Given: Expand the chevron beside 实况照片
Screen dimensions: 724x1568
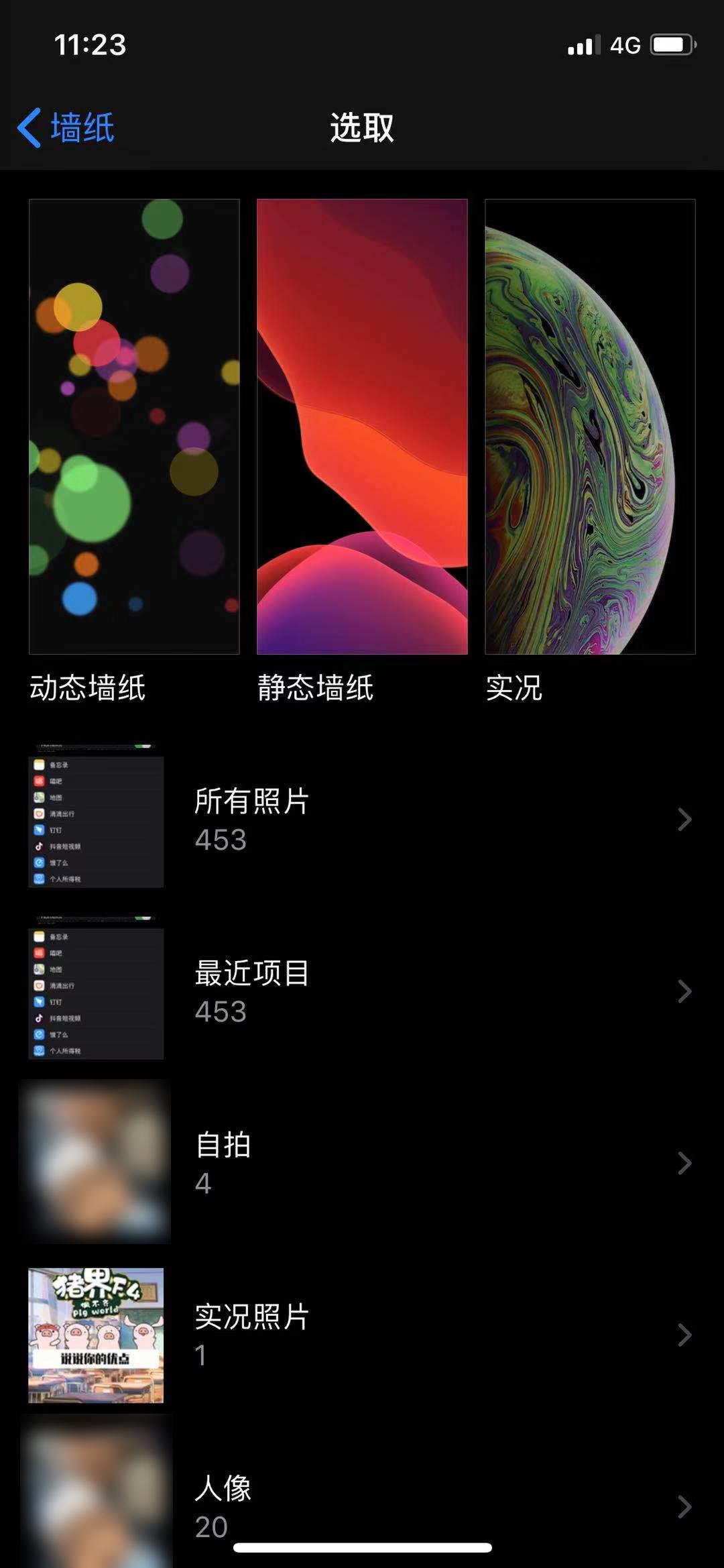Looking at the screenshot, I should pos(684,1335).
